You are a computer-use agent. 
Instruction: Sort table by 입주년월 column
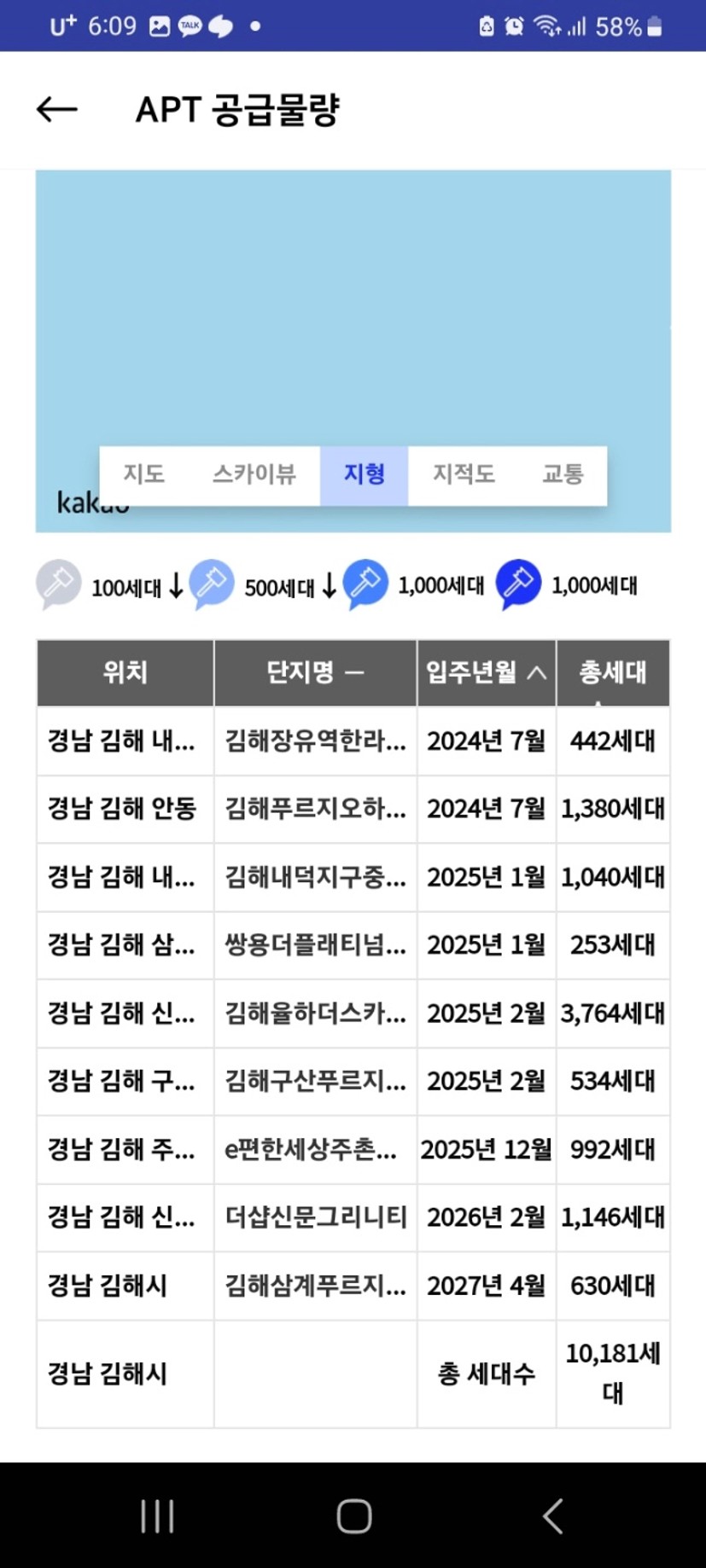pyautogui.click(x=487, y=673)
